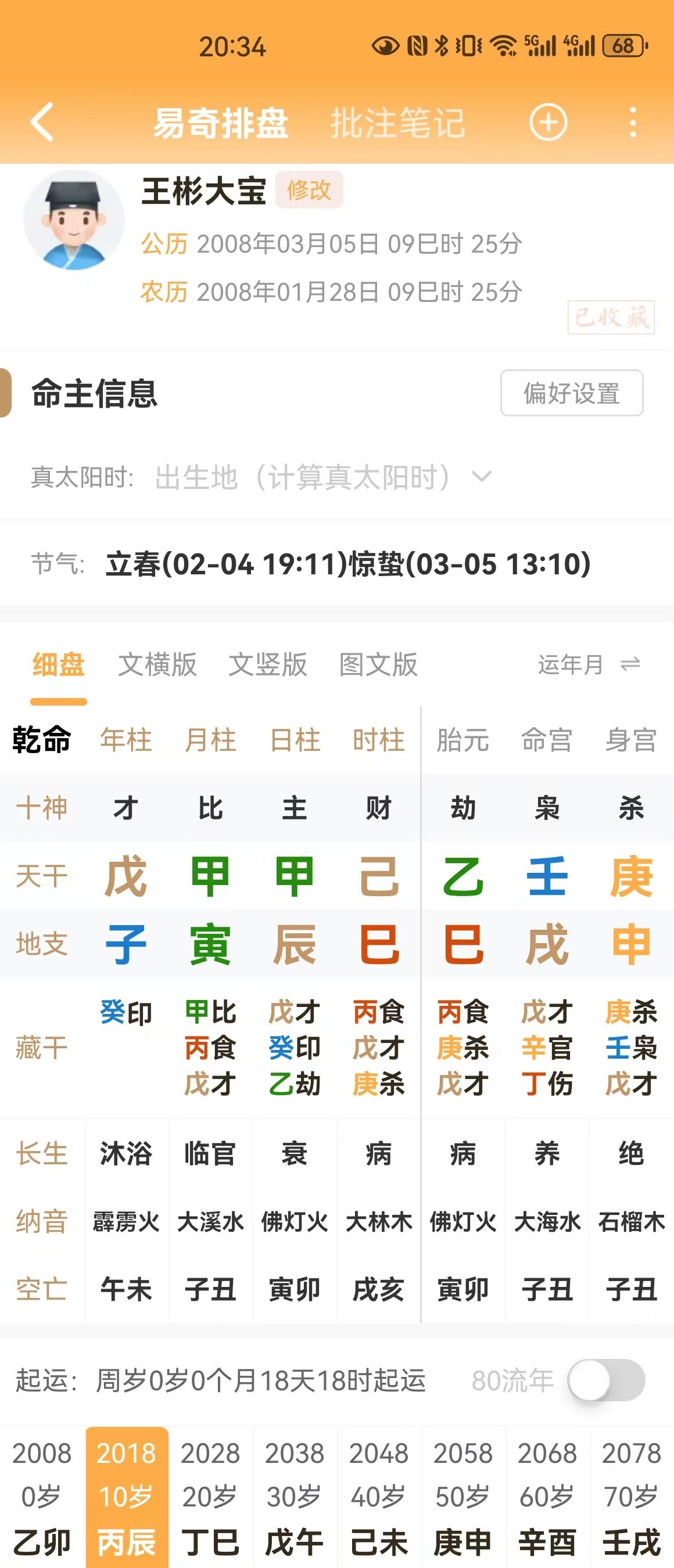Switch to the 文竖版 view
Image resolution: width=674 pixels, height=1568 pixels.
(x=268, y=664)
